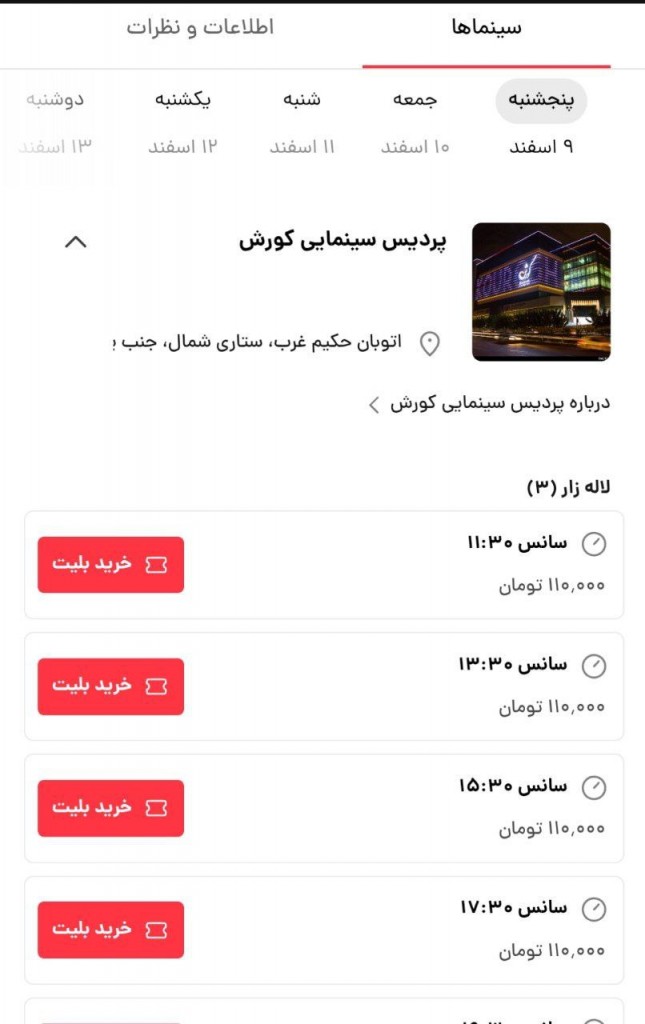The image size is (645, 1024).
Task: Collapse the پردیس سینمایی کورش section
Action: coord(76,241)
